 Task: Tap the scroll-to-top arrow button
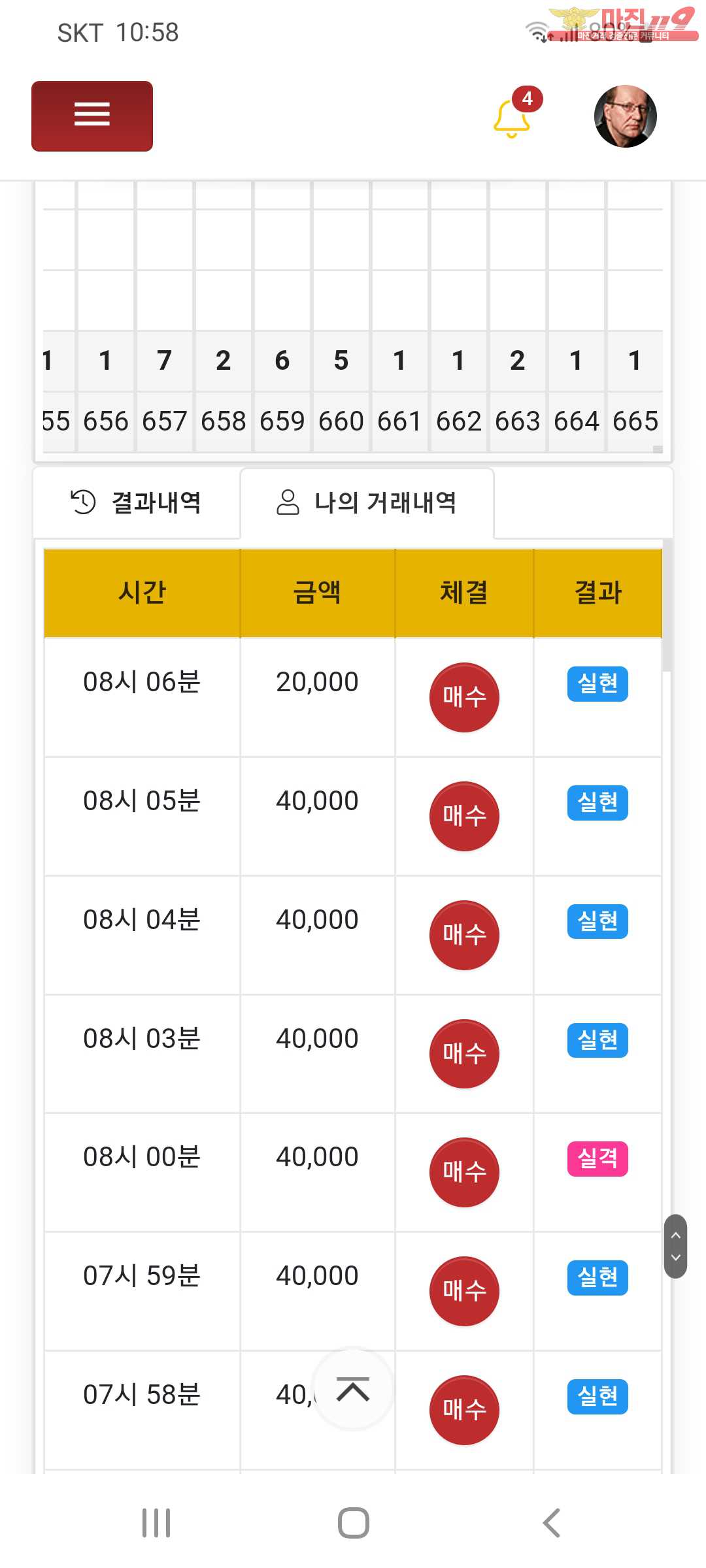coord(353,1389)
